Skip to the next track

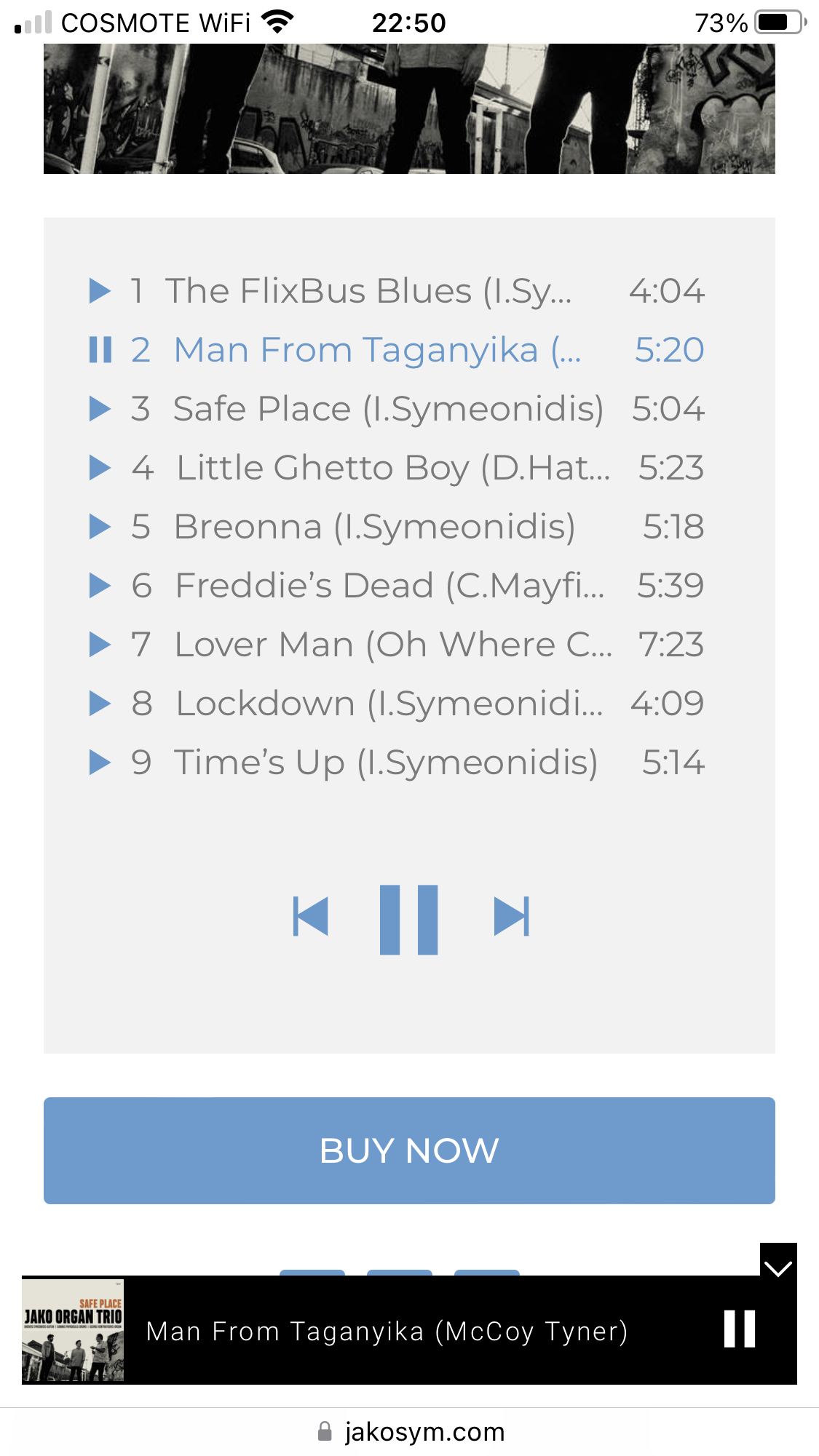[x=511, y=917]
